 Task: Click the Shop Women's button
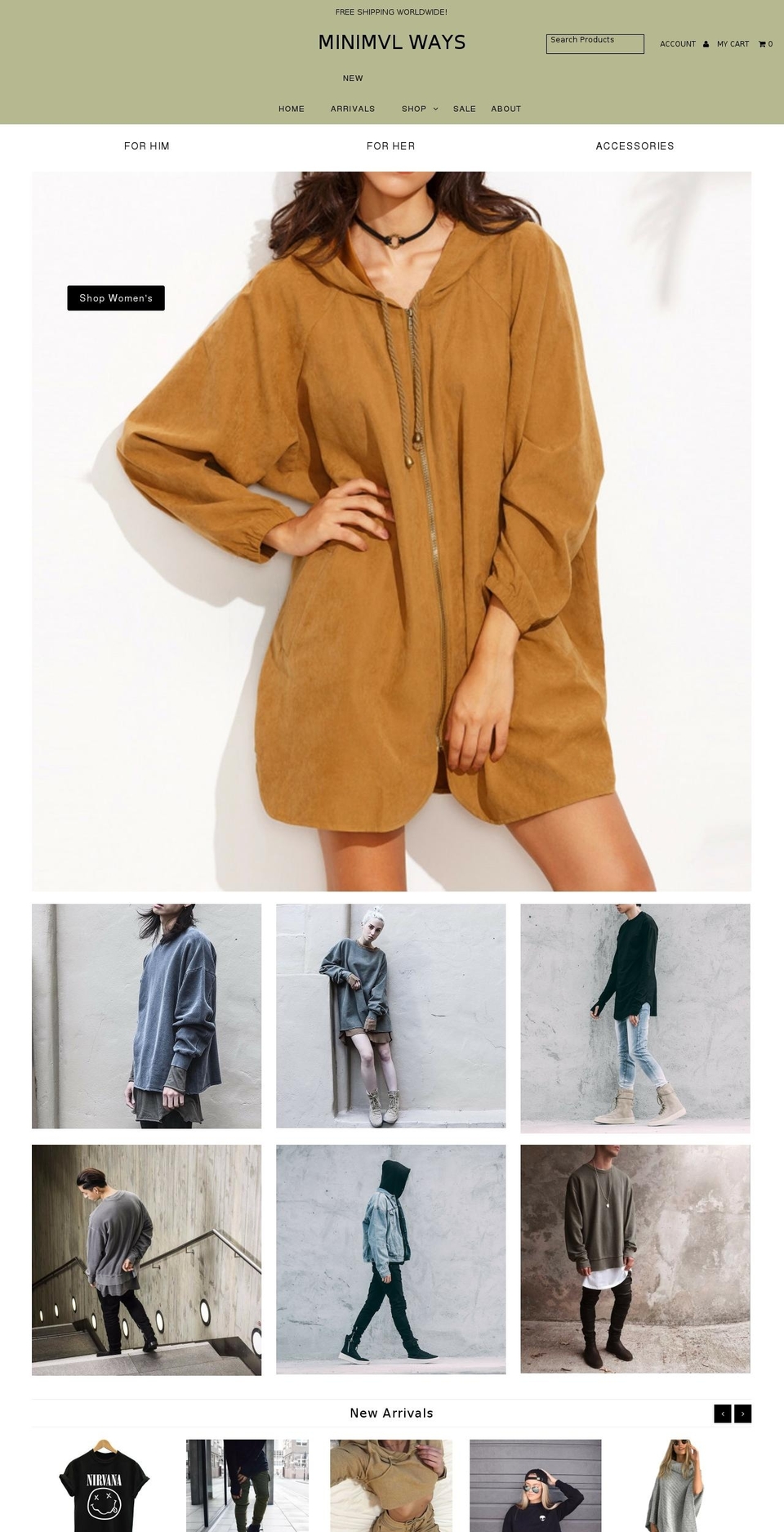tap(115, 297)
